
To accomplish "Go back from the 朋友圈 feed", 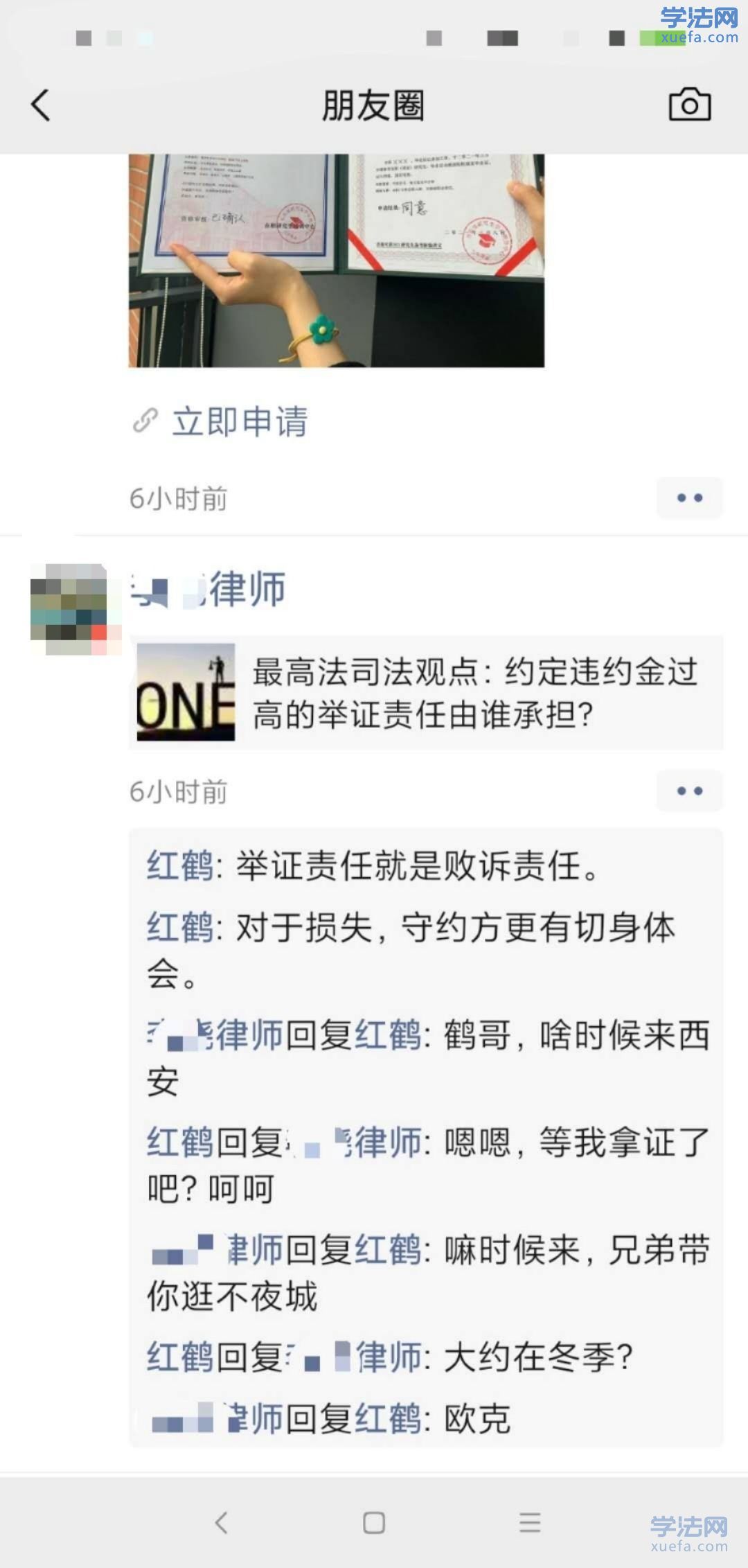I will tap(42, 106).
